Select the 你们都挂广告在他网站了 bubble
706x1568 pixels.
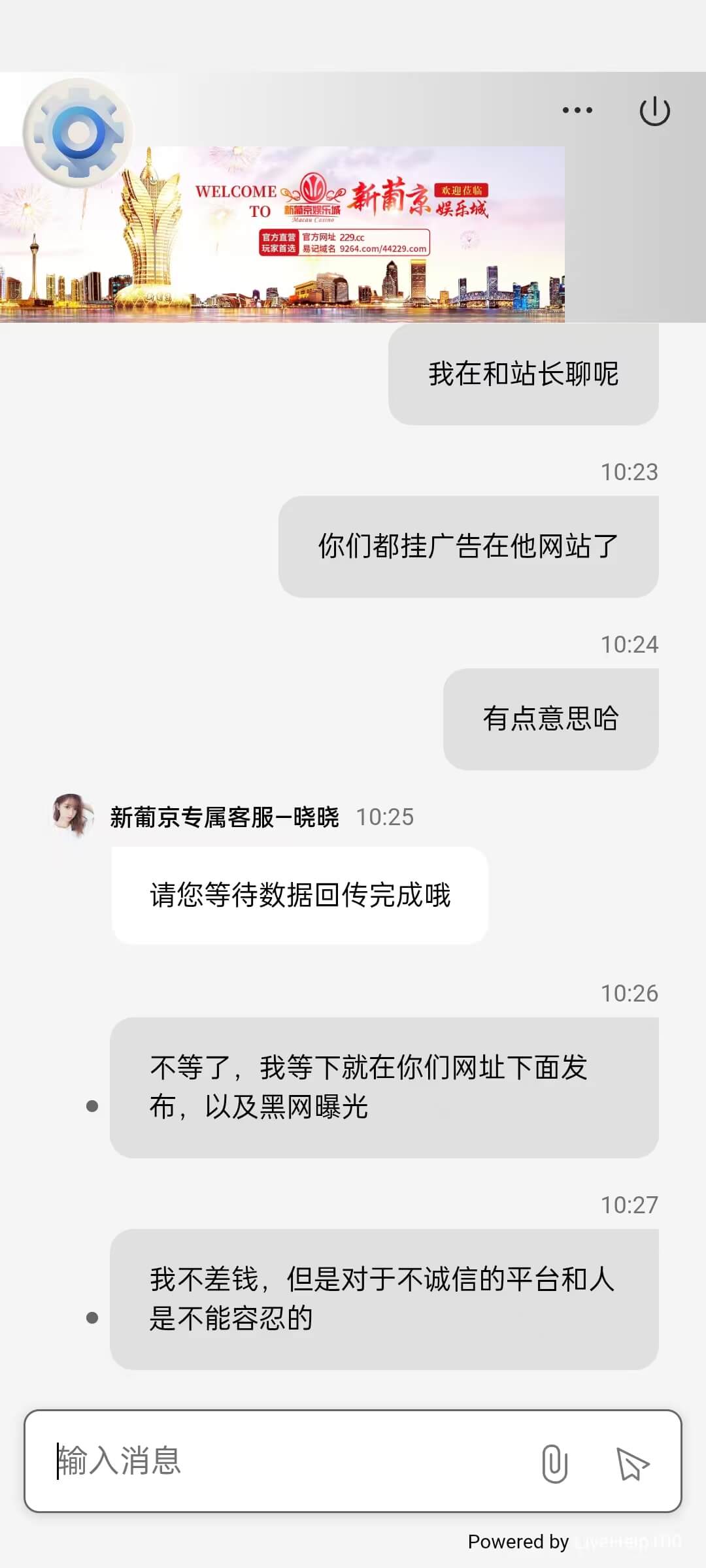pos(466,547)
